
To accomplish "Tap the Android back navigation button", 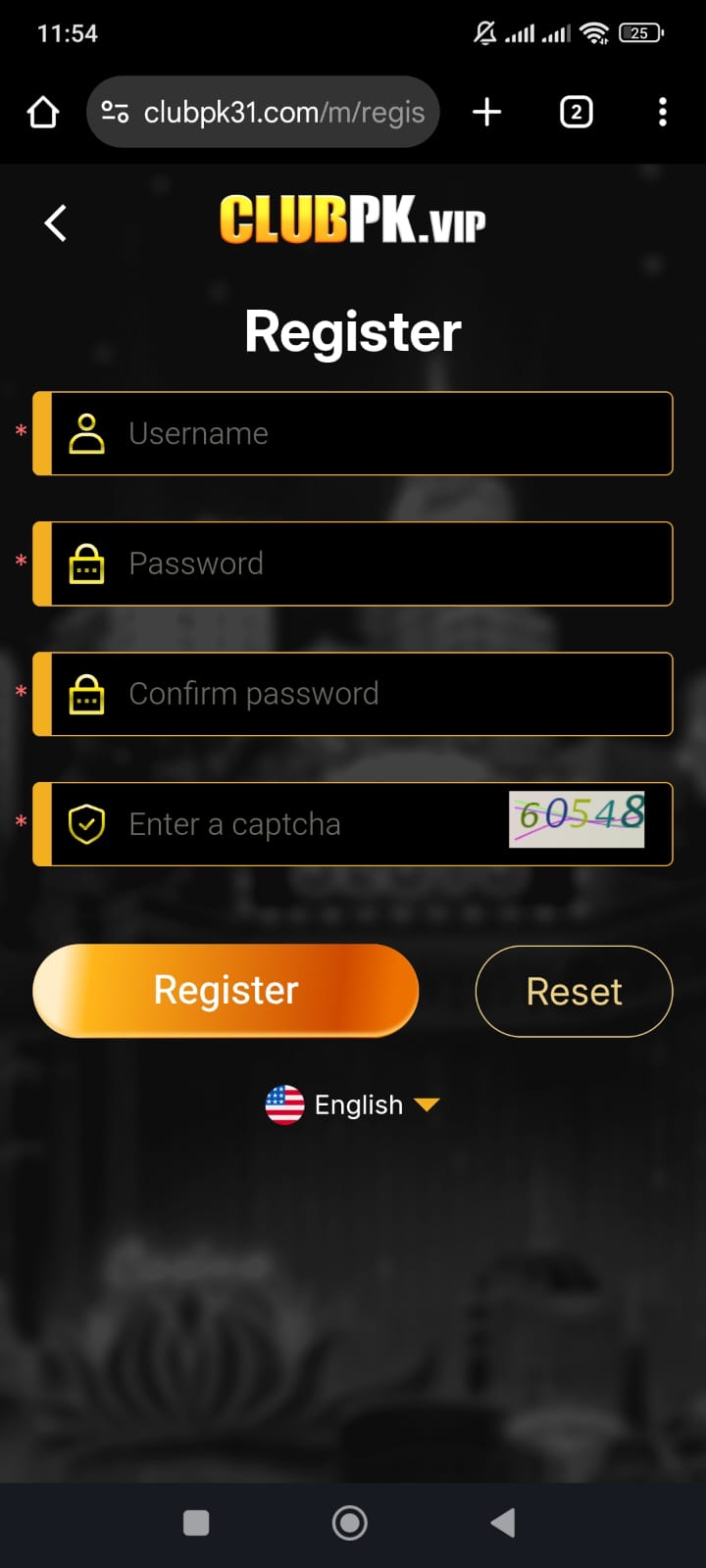I will coord(503,1522).
